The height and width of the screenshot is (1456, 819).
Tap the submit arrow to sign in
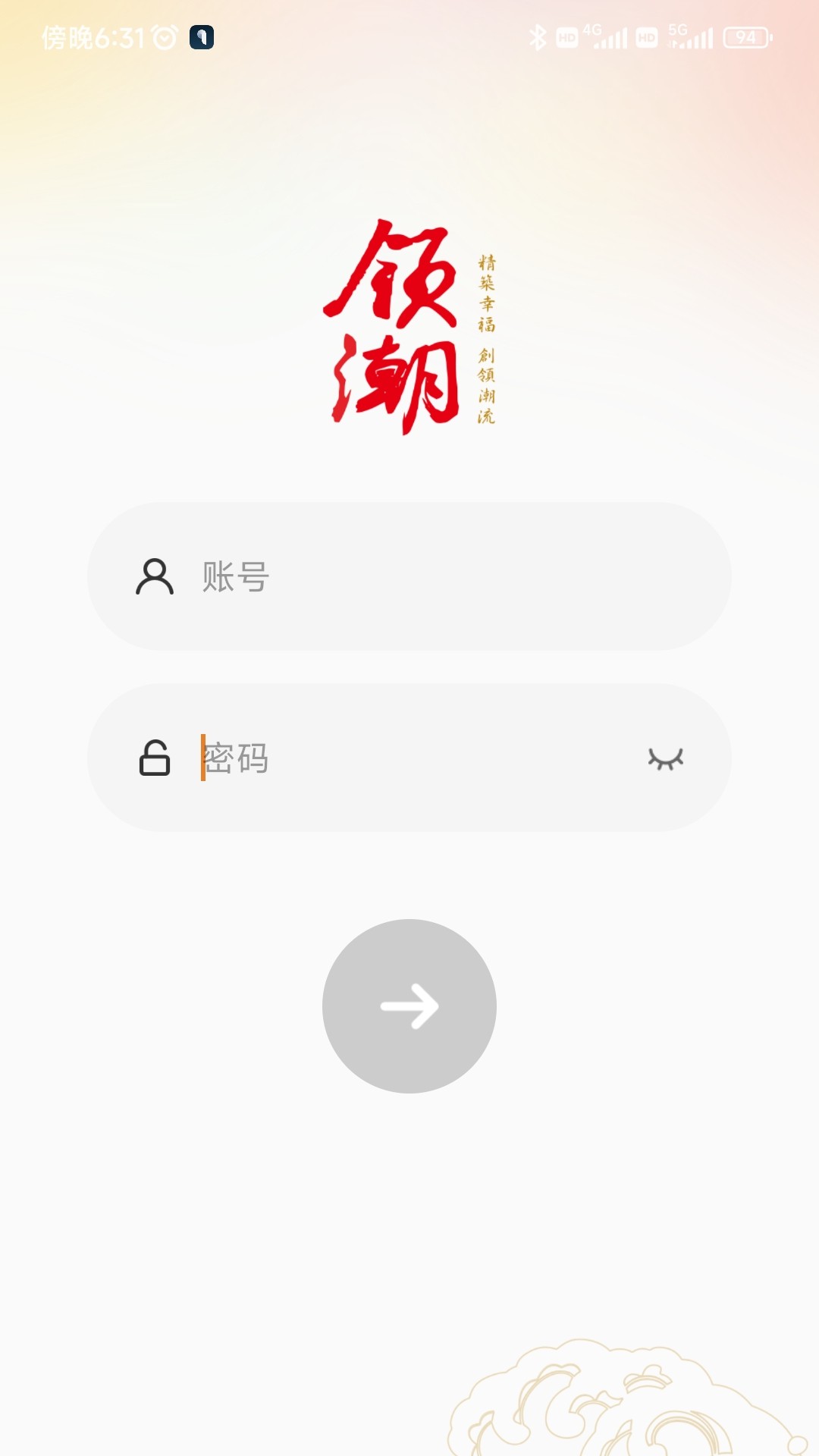click(409, 1006)
